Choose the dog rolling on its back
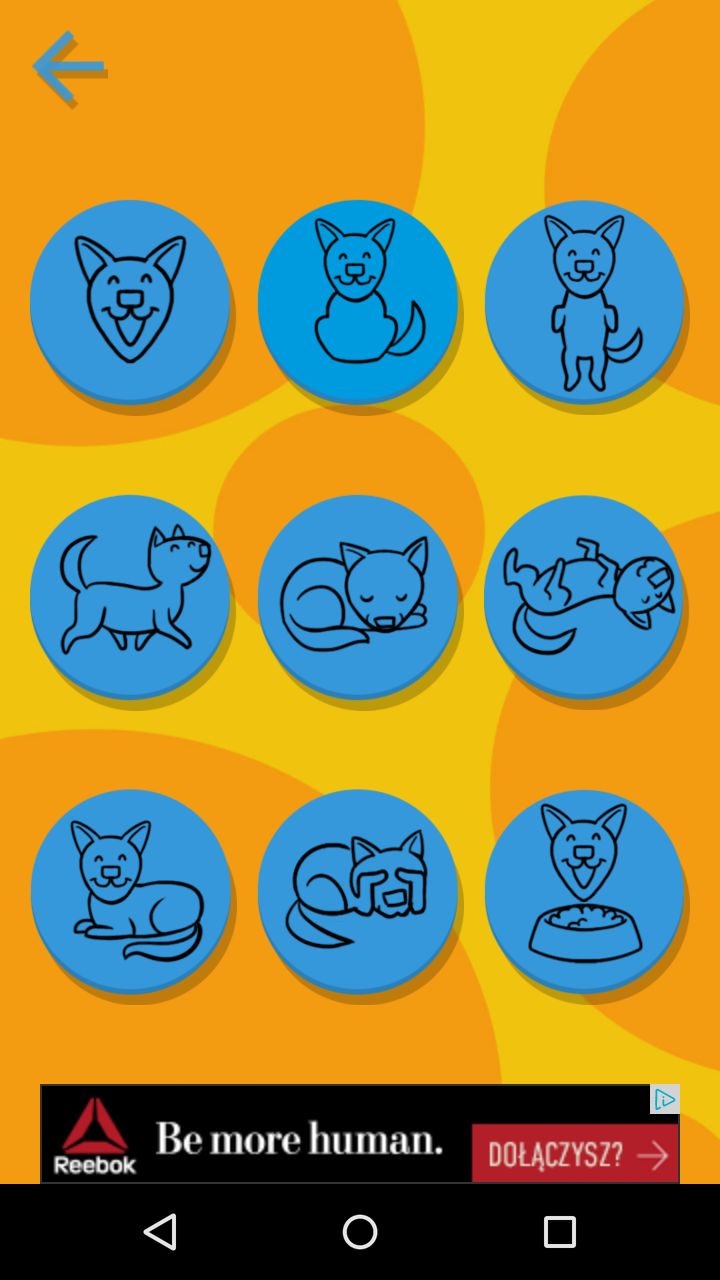 [x=586, y=599]
